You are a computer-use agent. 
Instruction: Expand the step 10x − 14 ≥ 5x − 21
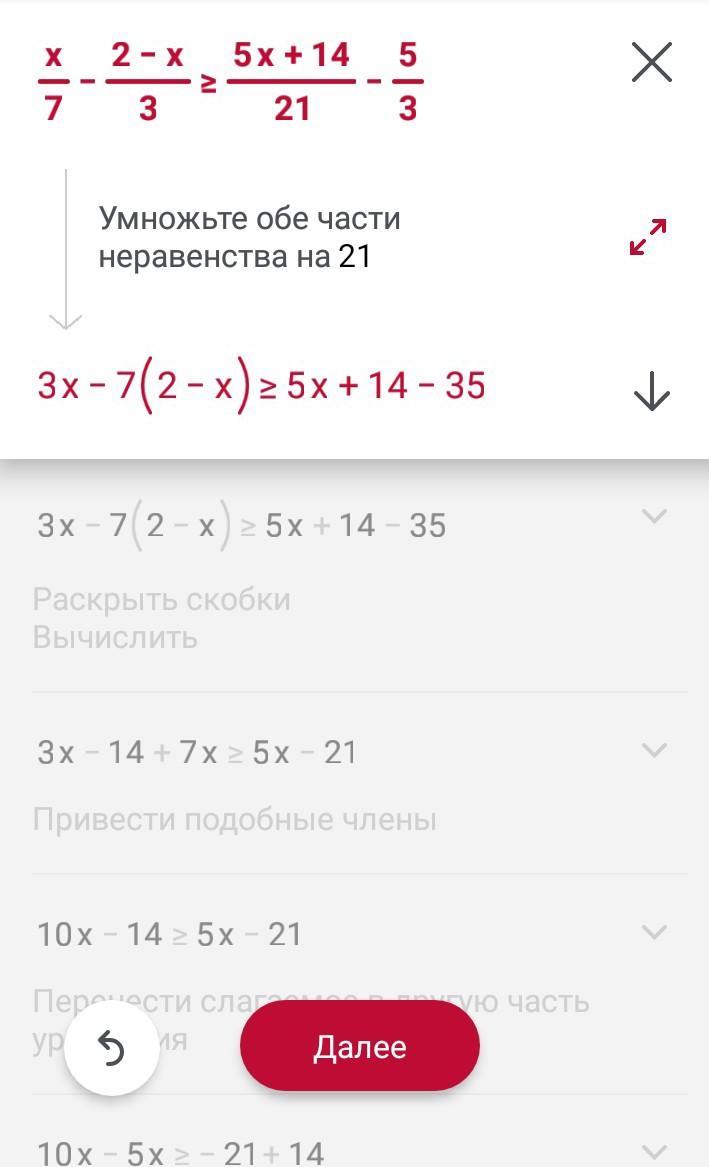coord(654,932)
